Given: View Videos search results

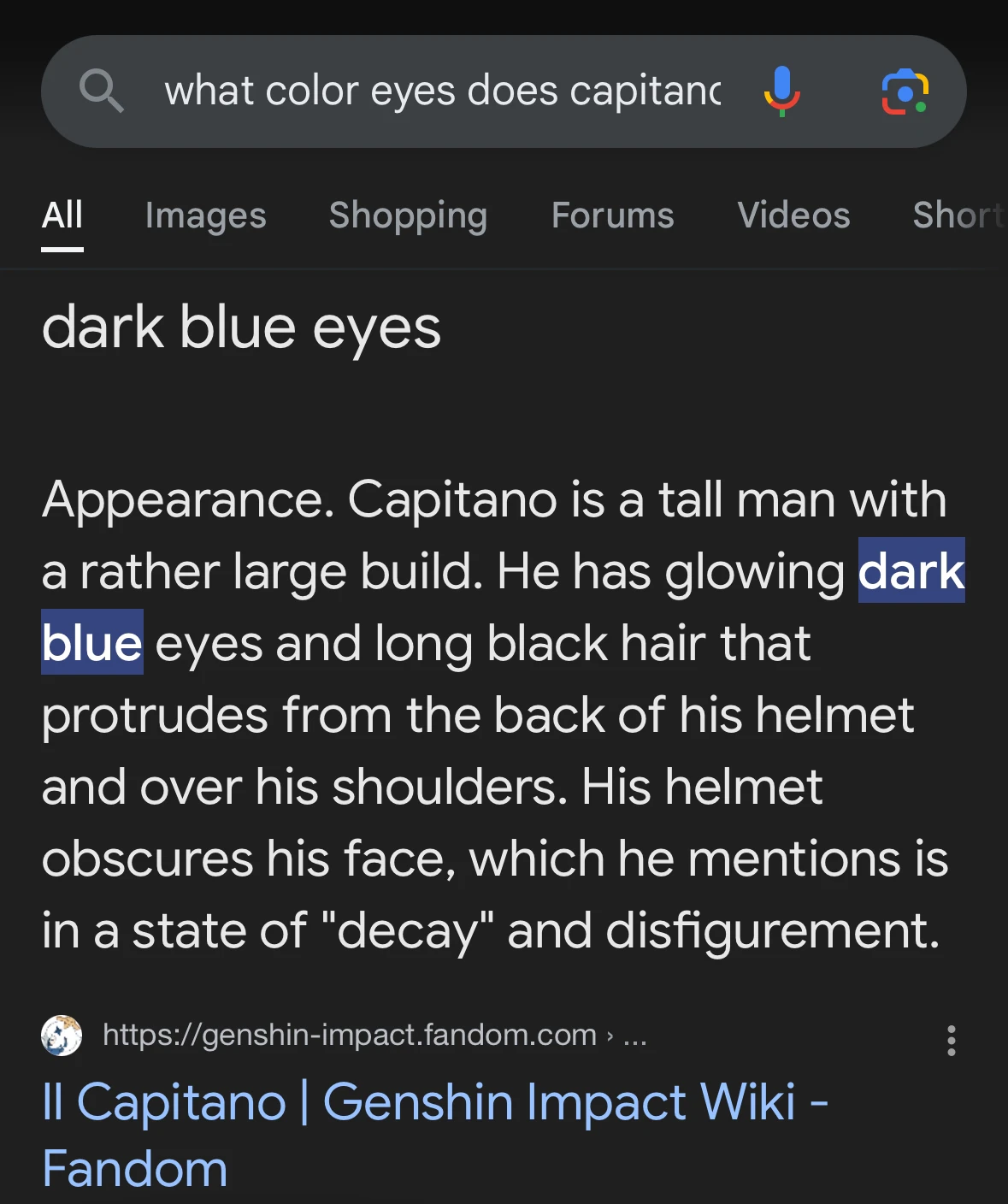Looking at the screenshot, I should click(793, 215).
